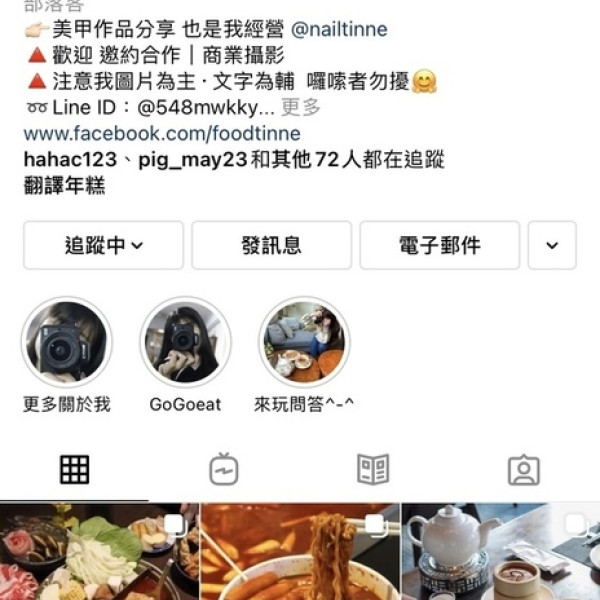View the GoGoeat story highlight
The width and height of the screenshot is (600, 600).
pyautogui.click(x=185, y=342)
